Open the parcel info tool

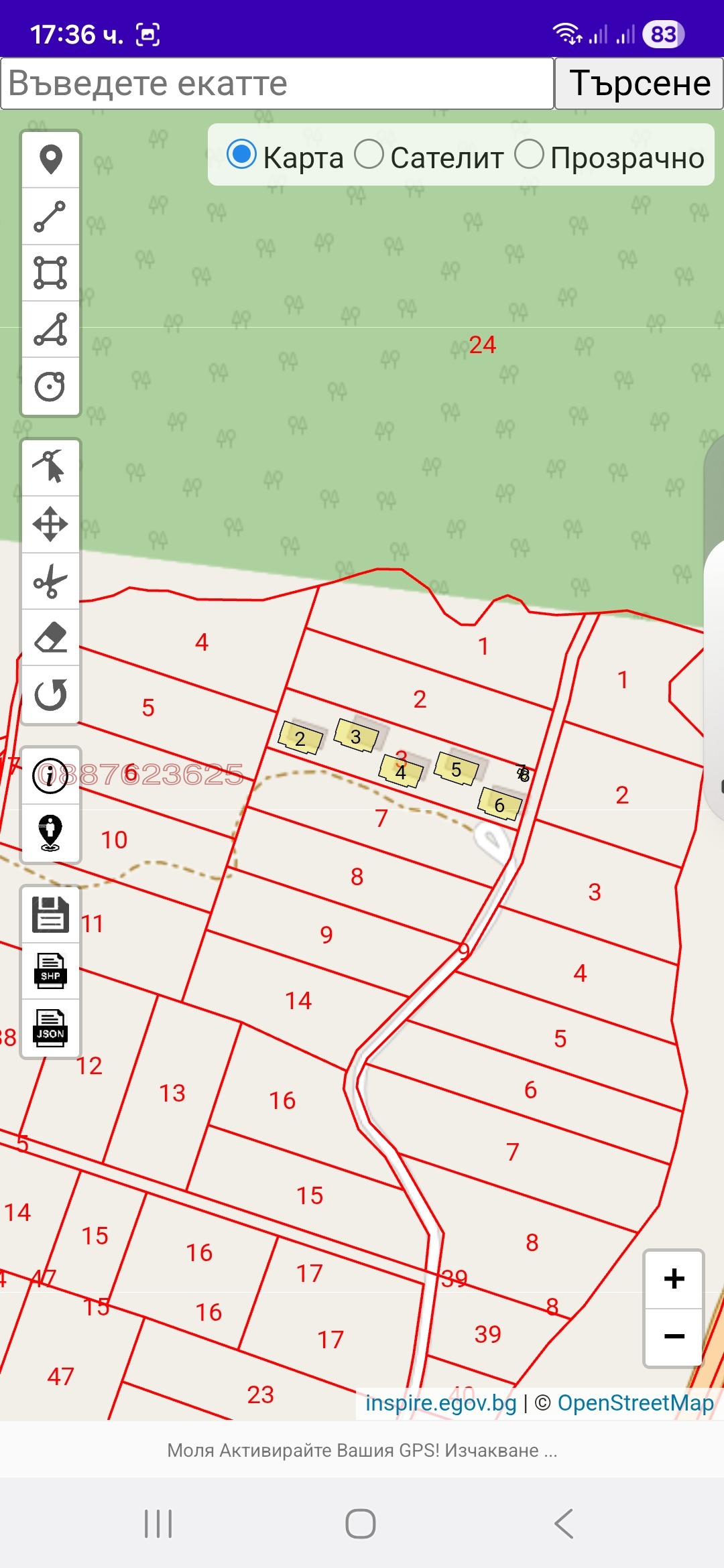(x=51, y=776)
